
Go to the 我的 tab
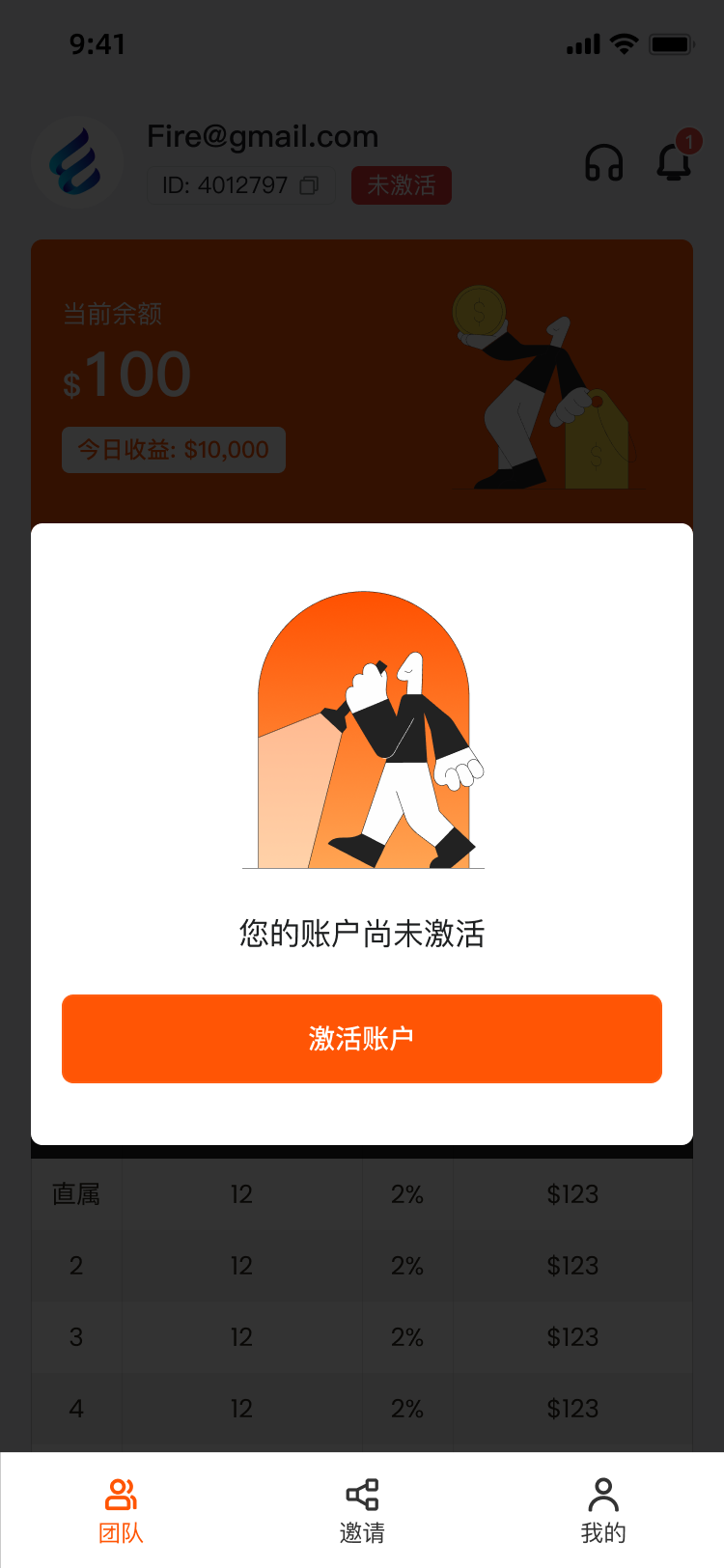[x=603, y=1510]
